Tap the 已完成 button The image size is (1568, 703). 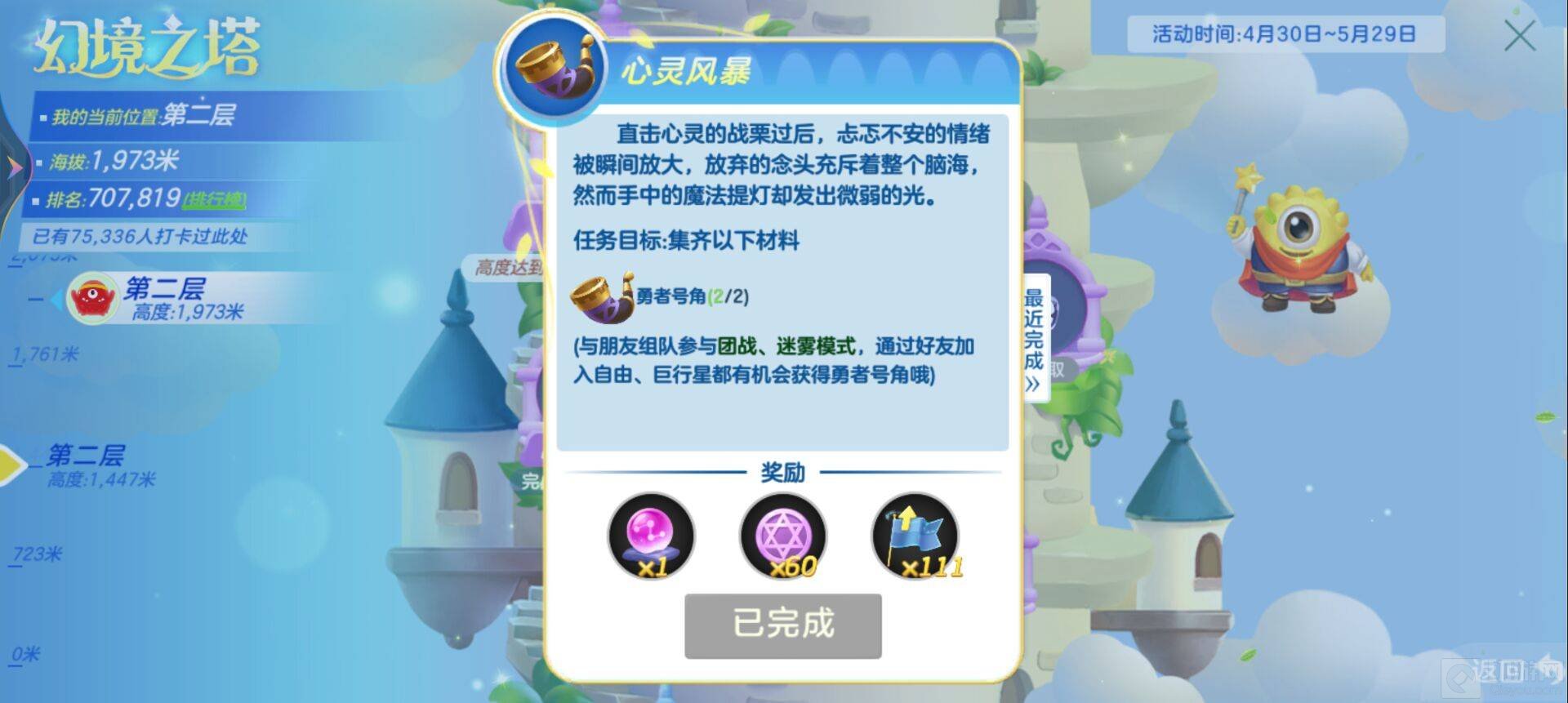[x=782, y=625]
